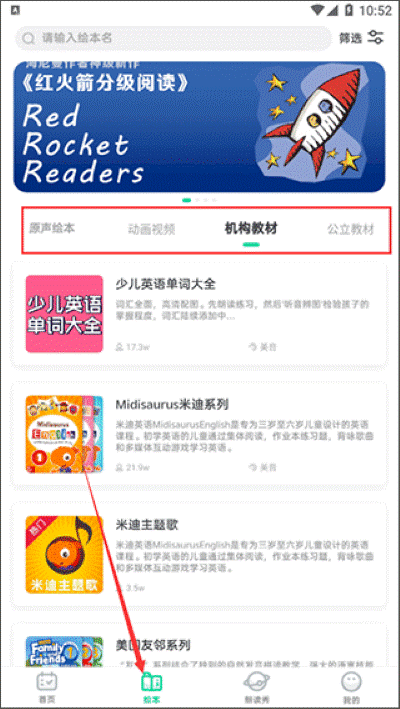Open the Midisaurus米迪系列 card
This screenshot has height=709, width=400.
(x=199, y=435)
